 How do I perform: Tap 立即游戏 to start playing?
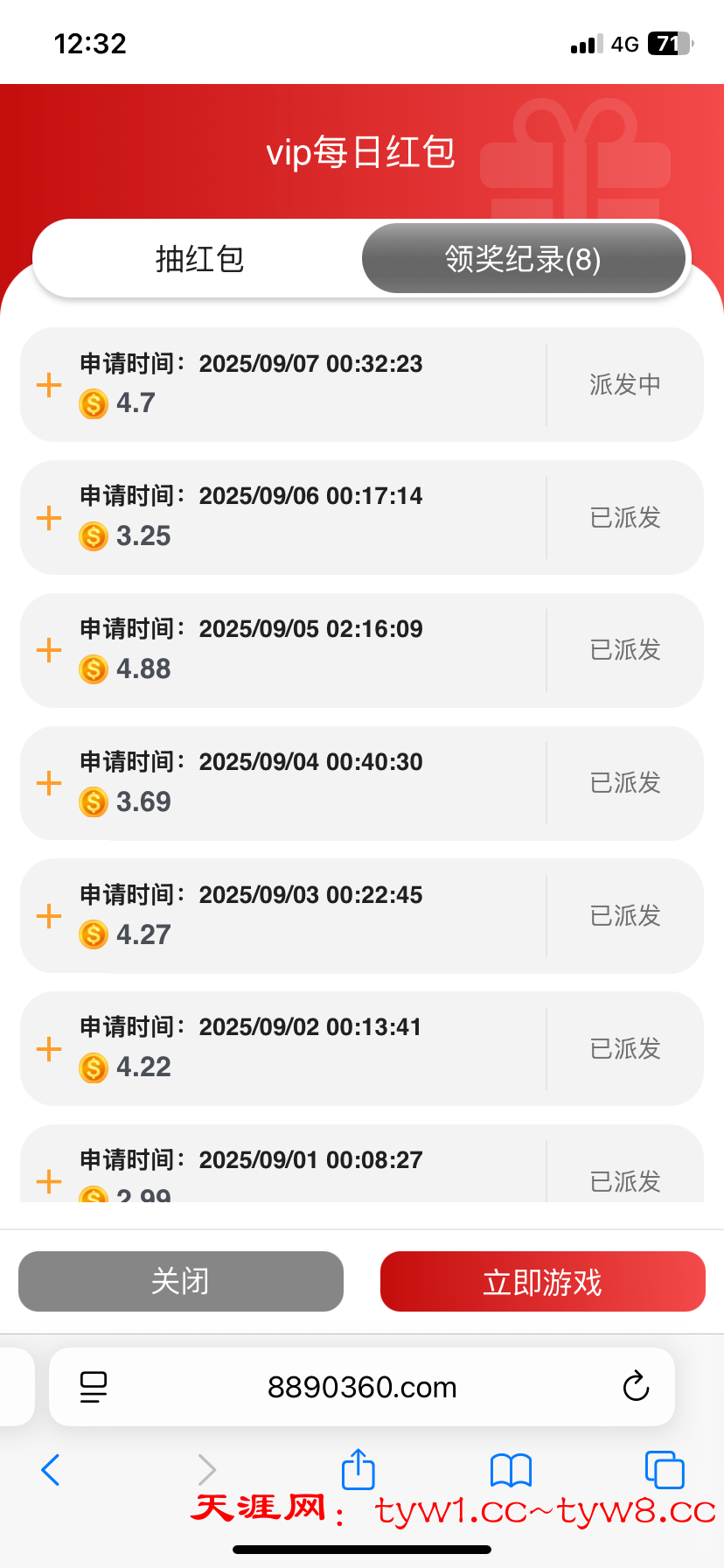pos(542,1282)
